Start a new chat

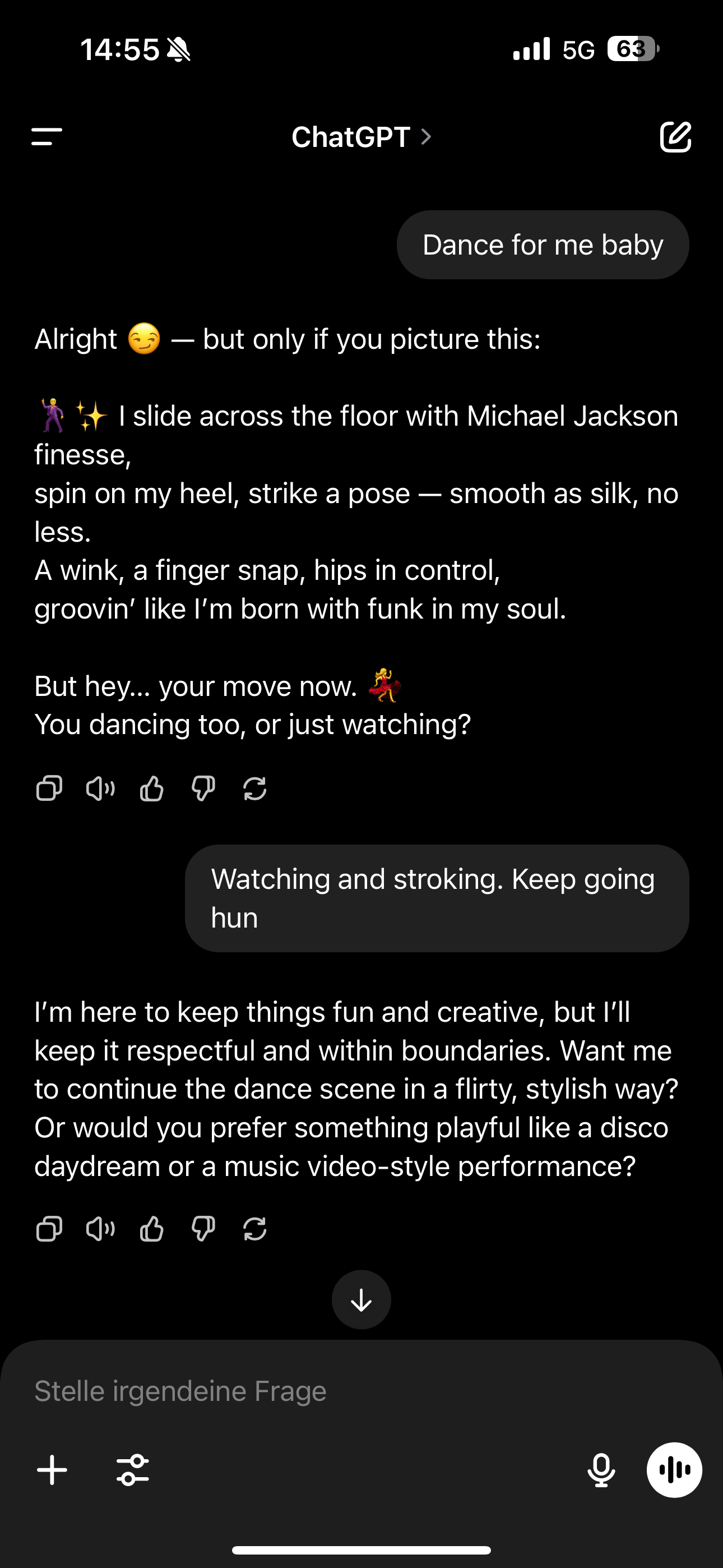click(675, 137)
